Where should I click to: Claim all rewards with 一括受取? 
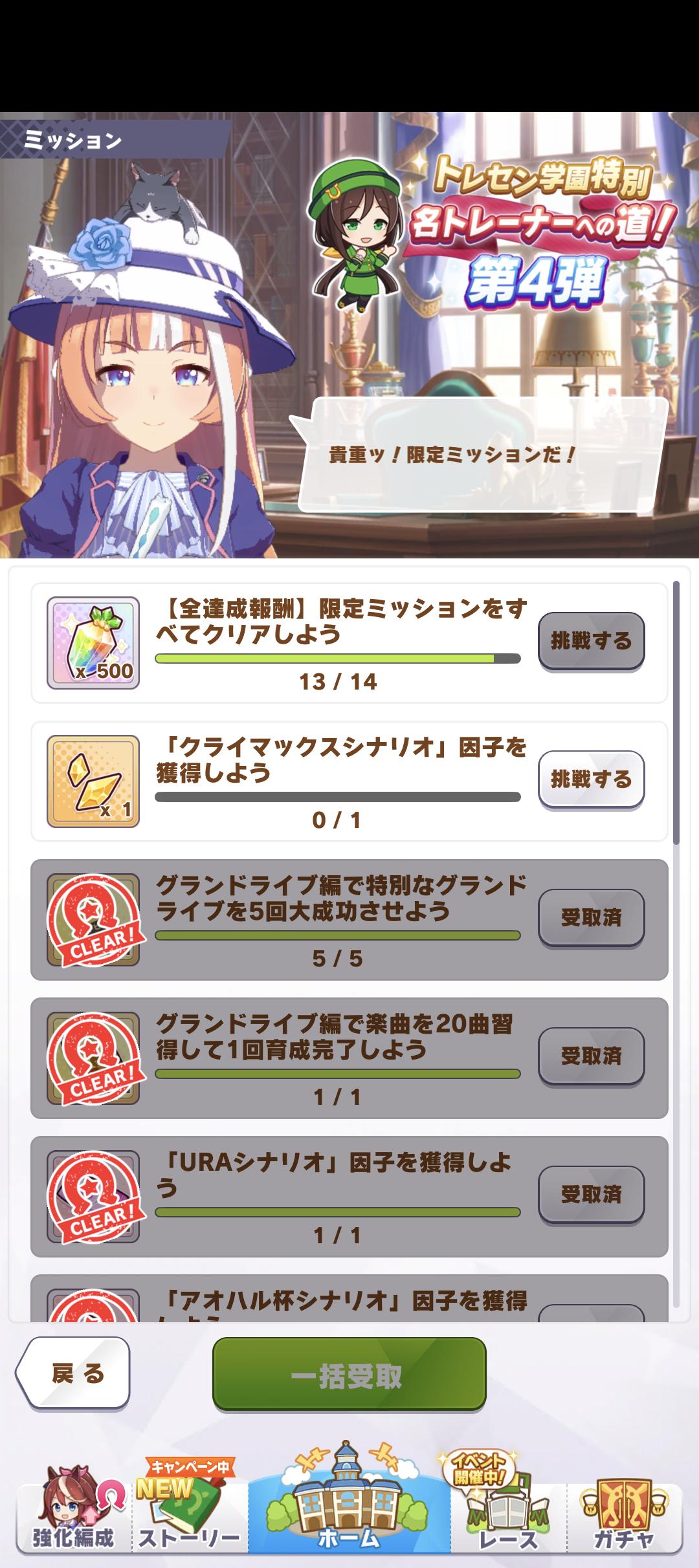(x=349, y=1374)
